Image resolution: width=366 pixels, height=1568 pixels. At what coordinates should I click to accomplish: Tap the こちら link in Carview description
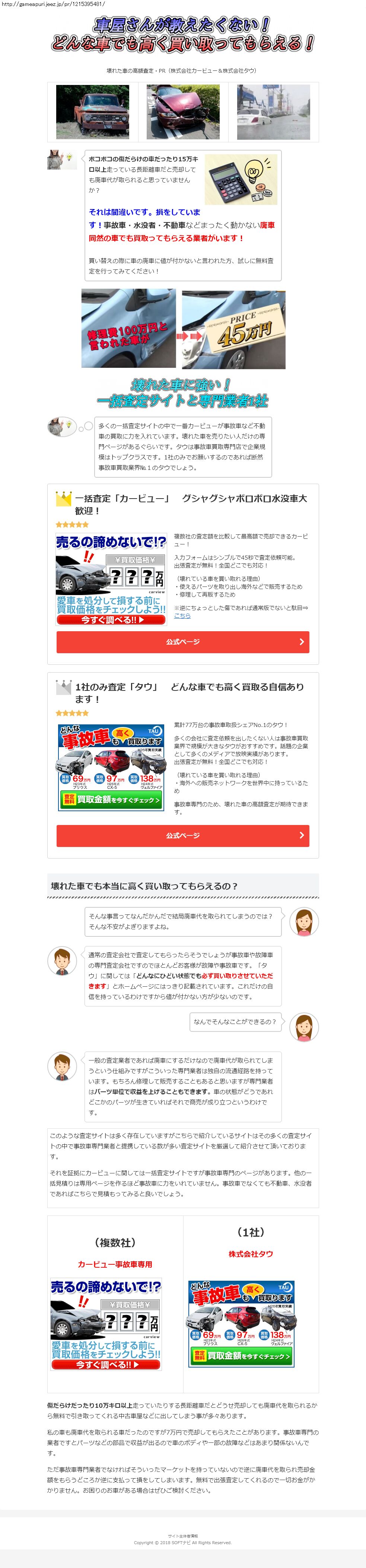coord(182,616)
